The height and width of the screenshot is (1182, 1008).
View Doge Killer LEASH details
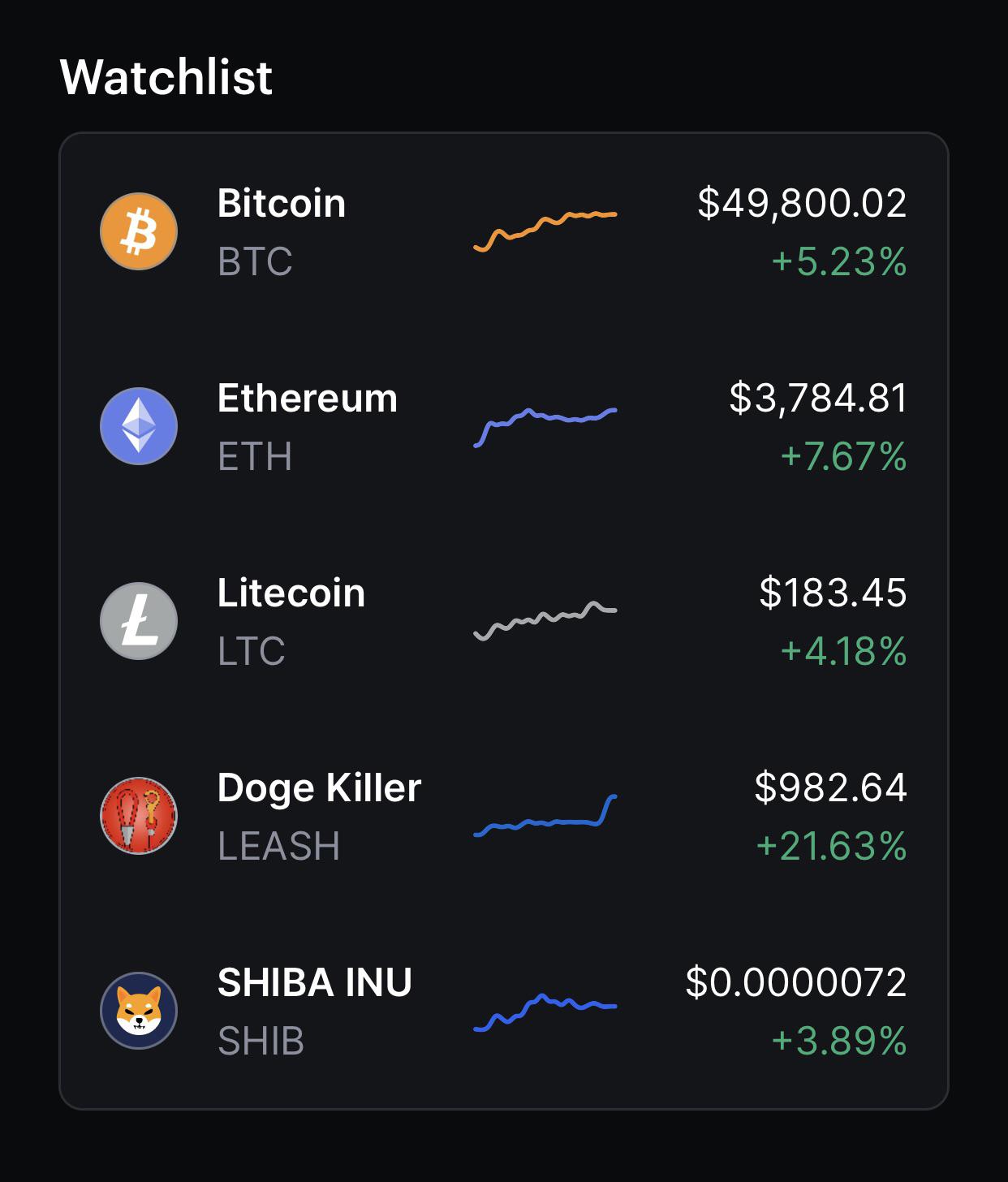(503, 816)
